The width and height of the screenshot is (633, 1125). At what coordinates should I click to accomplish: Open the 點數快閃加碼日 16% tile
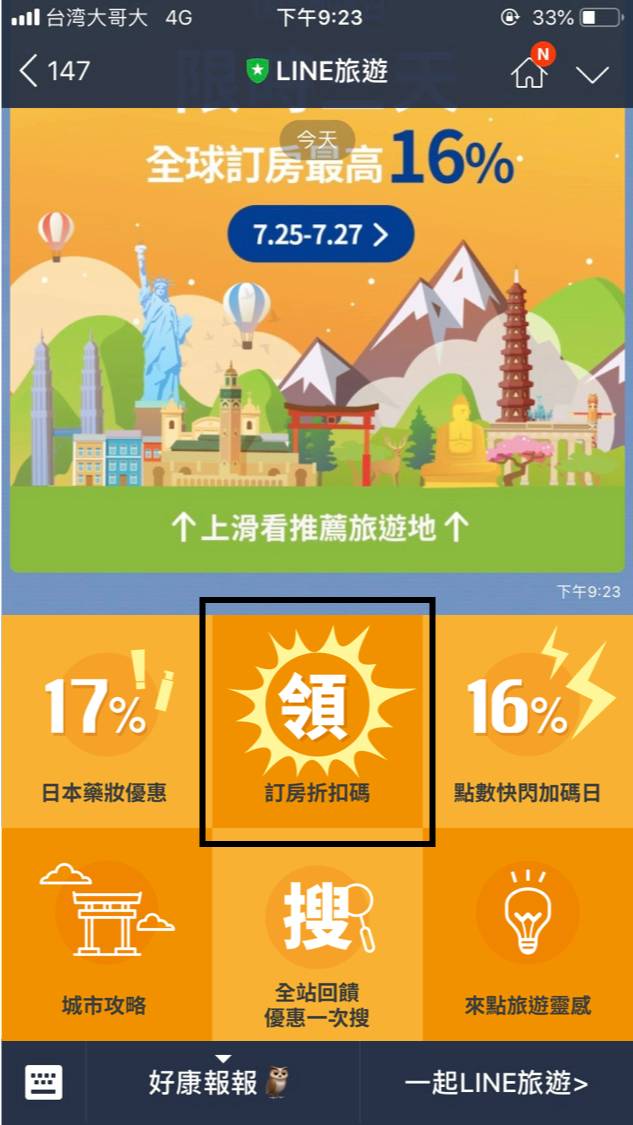[x=528, y=722]
